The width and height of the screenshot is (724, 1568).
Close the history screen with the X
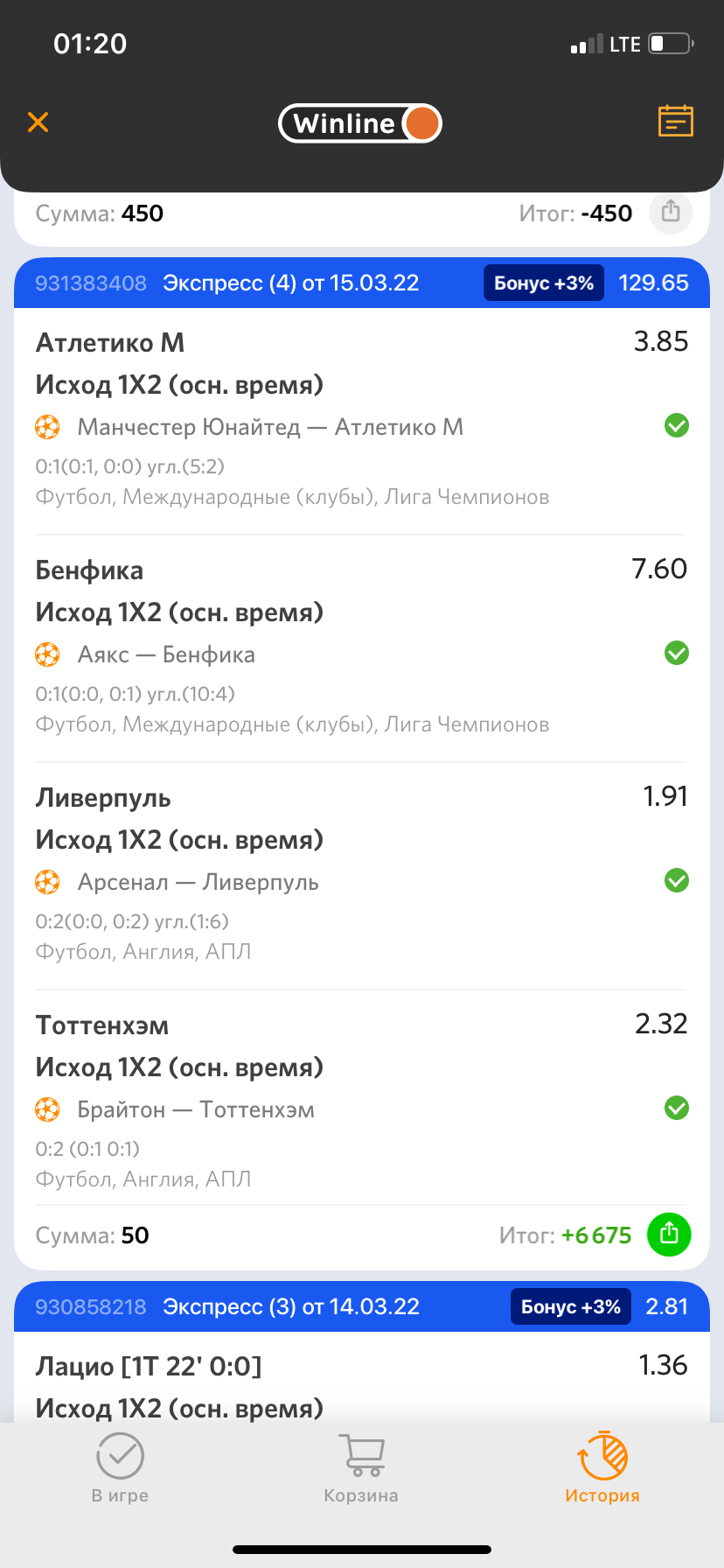click(38, 122)
